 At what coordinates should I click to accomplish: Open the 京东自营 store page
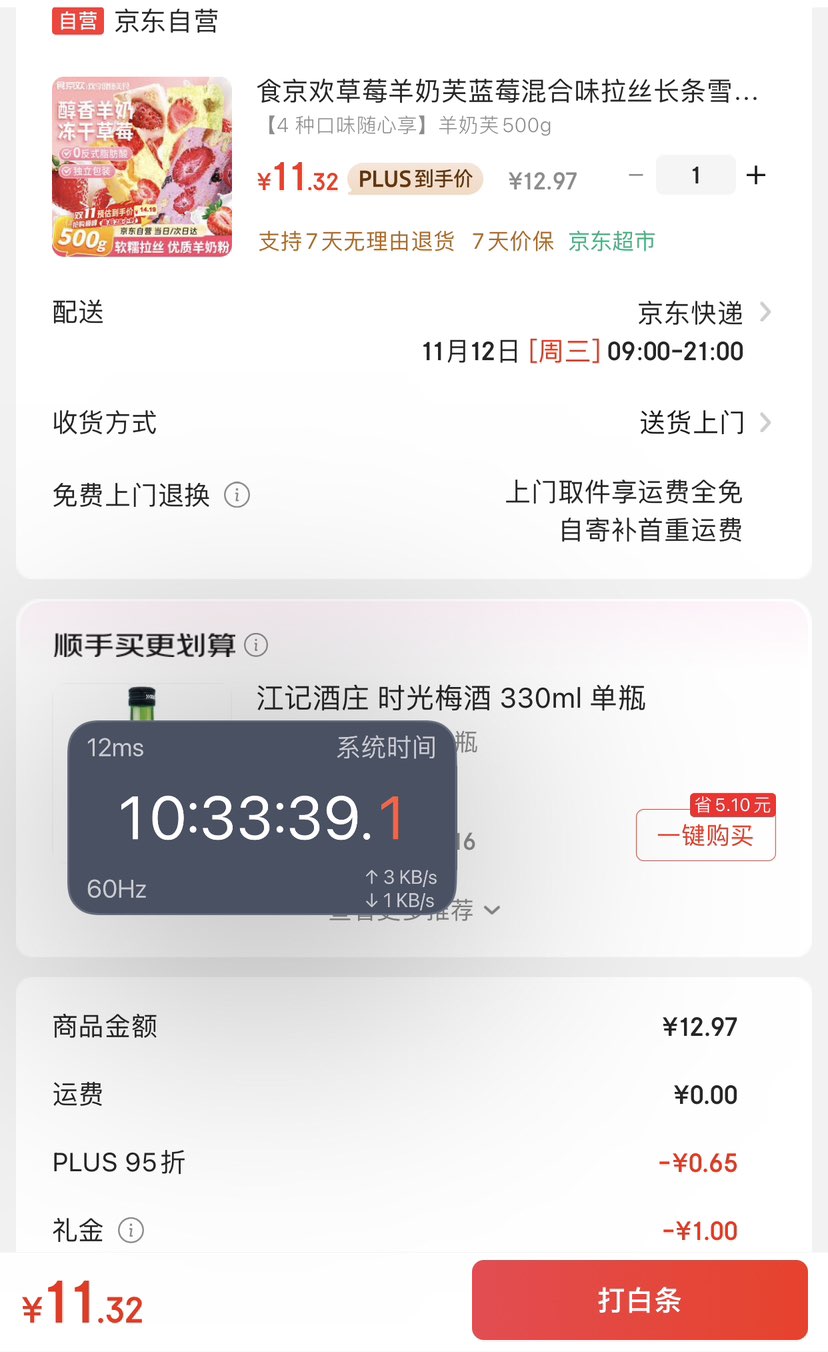coord(165,21)
